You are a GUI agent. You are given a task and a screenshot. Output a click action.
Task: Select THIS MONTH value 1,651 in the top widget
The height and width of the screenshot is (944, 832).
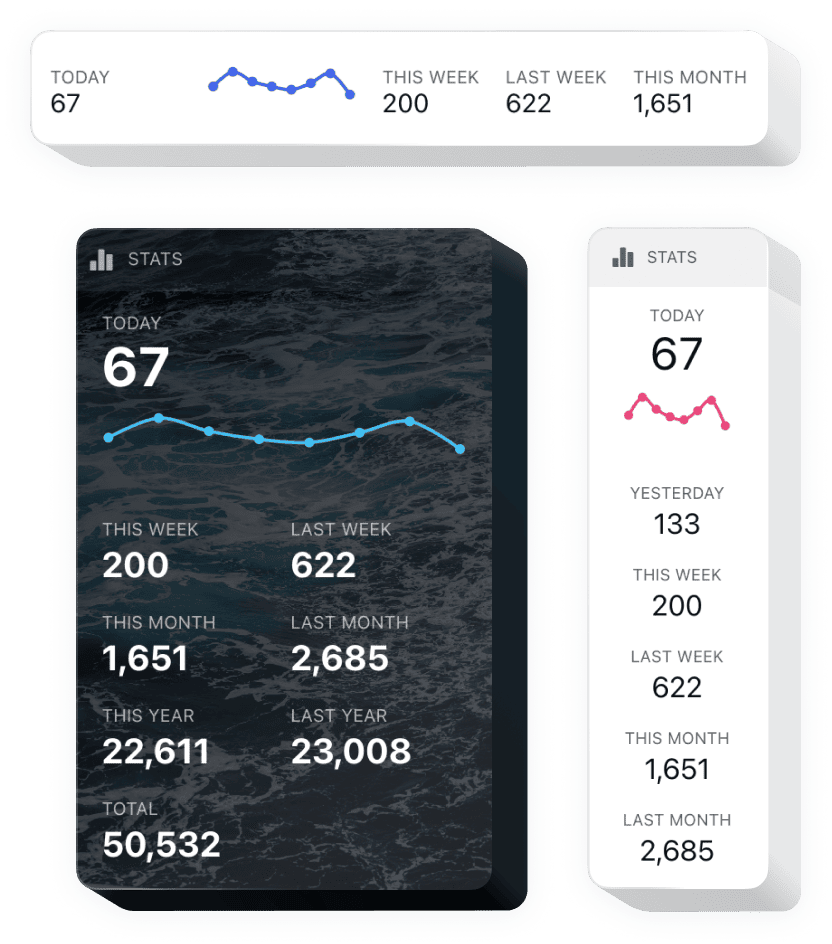(x=663, y=103)
